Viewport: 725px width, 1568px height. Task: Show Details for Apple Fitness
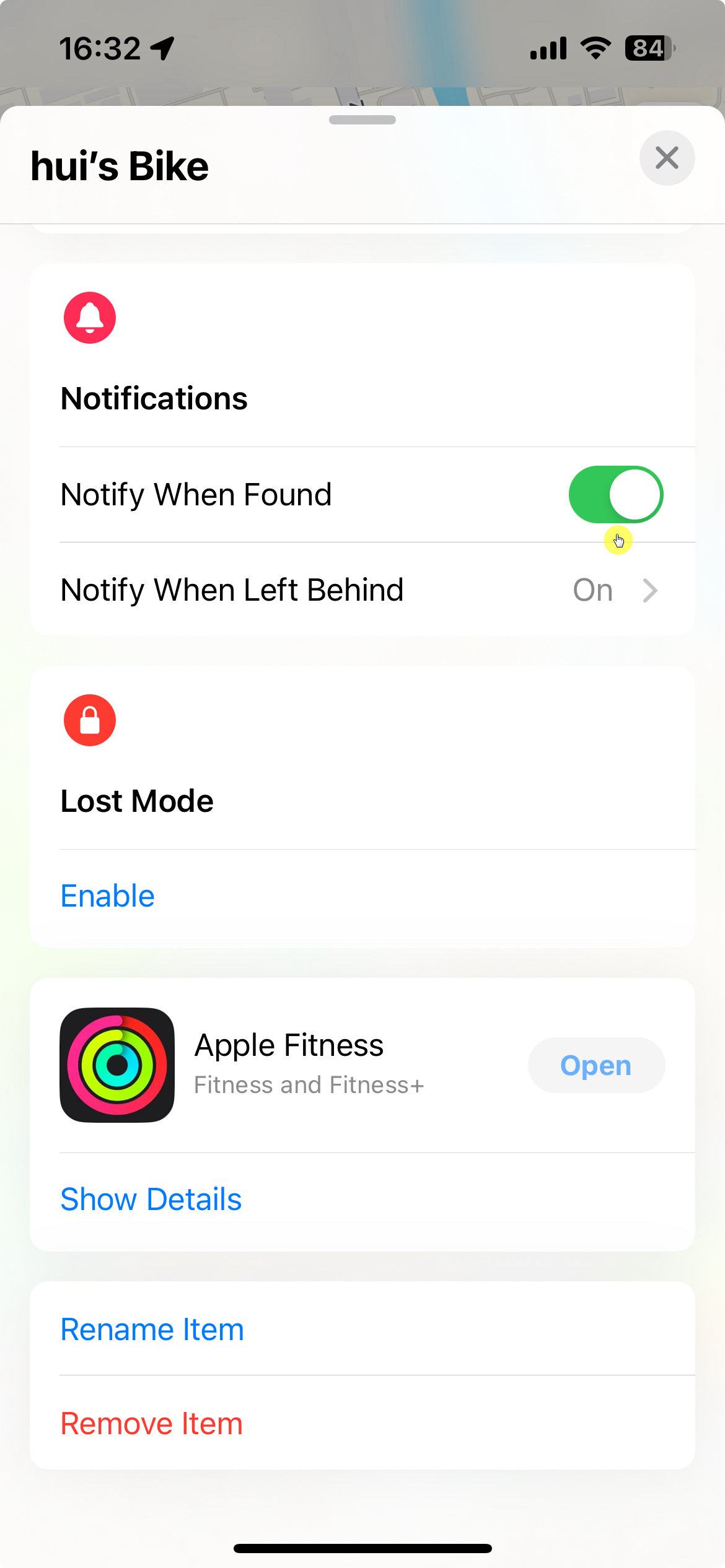pyautogui.click(x=151, y=1200)
